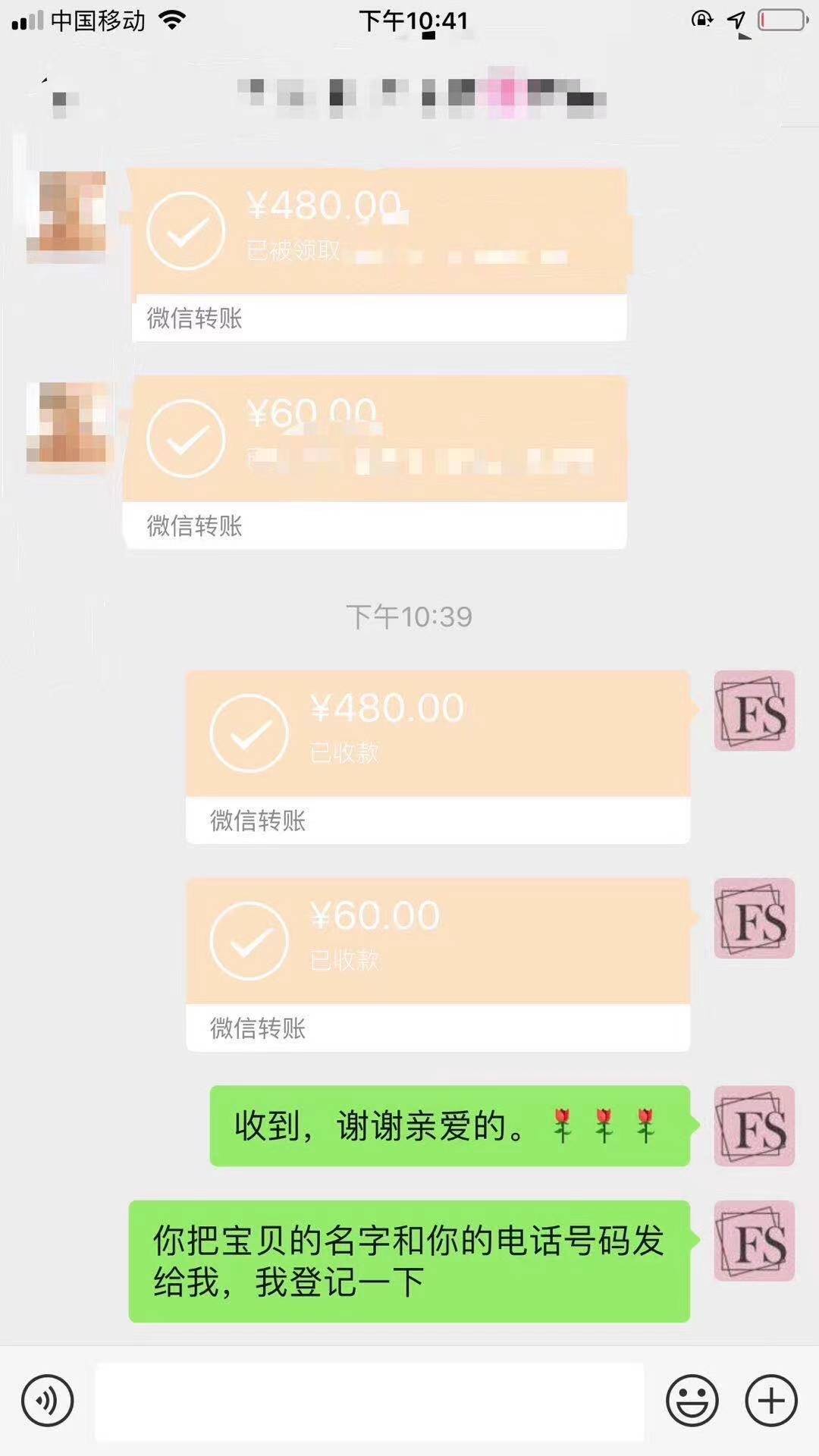Open the incoming ¥480.00 transfer marked 已被领取
The height and width of the screenshot is (1456, 819).
(x=379, y=254)
